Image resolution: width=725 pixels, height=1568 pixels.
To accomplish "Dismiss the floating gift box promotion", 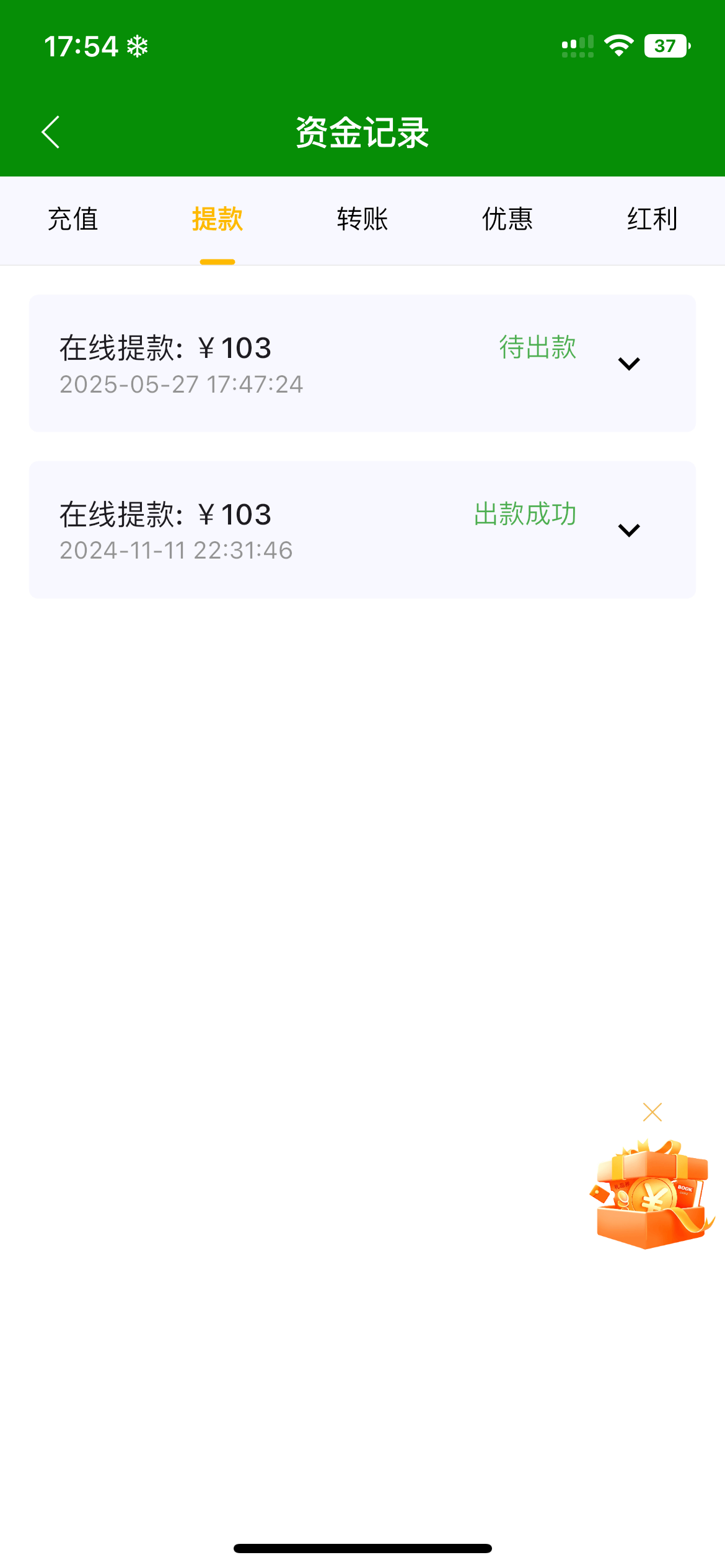I will pyautogui.click(x=652, y=1112).
